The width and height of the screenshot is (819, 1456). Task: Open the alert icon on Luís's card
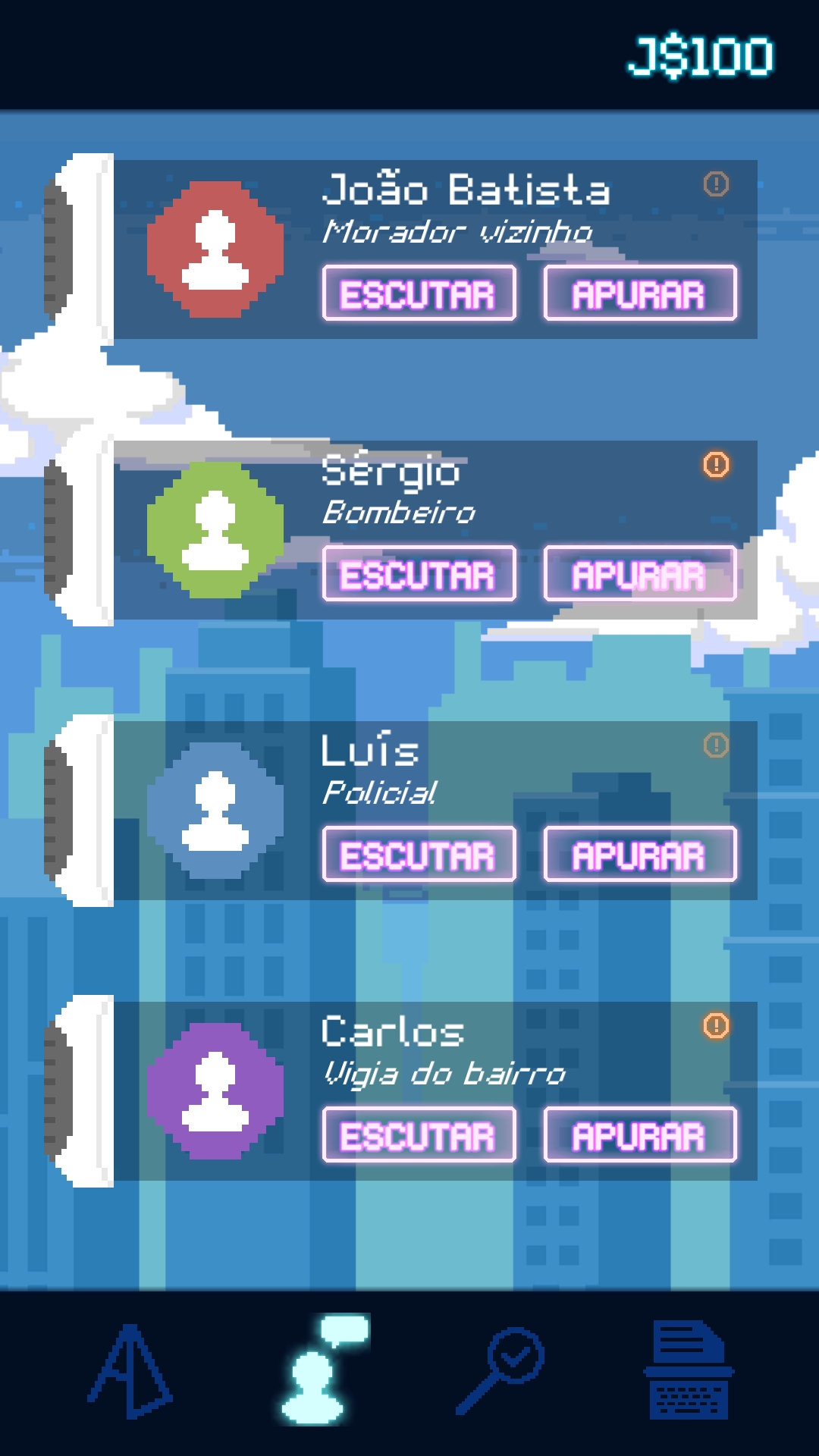tap(716, 745)
